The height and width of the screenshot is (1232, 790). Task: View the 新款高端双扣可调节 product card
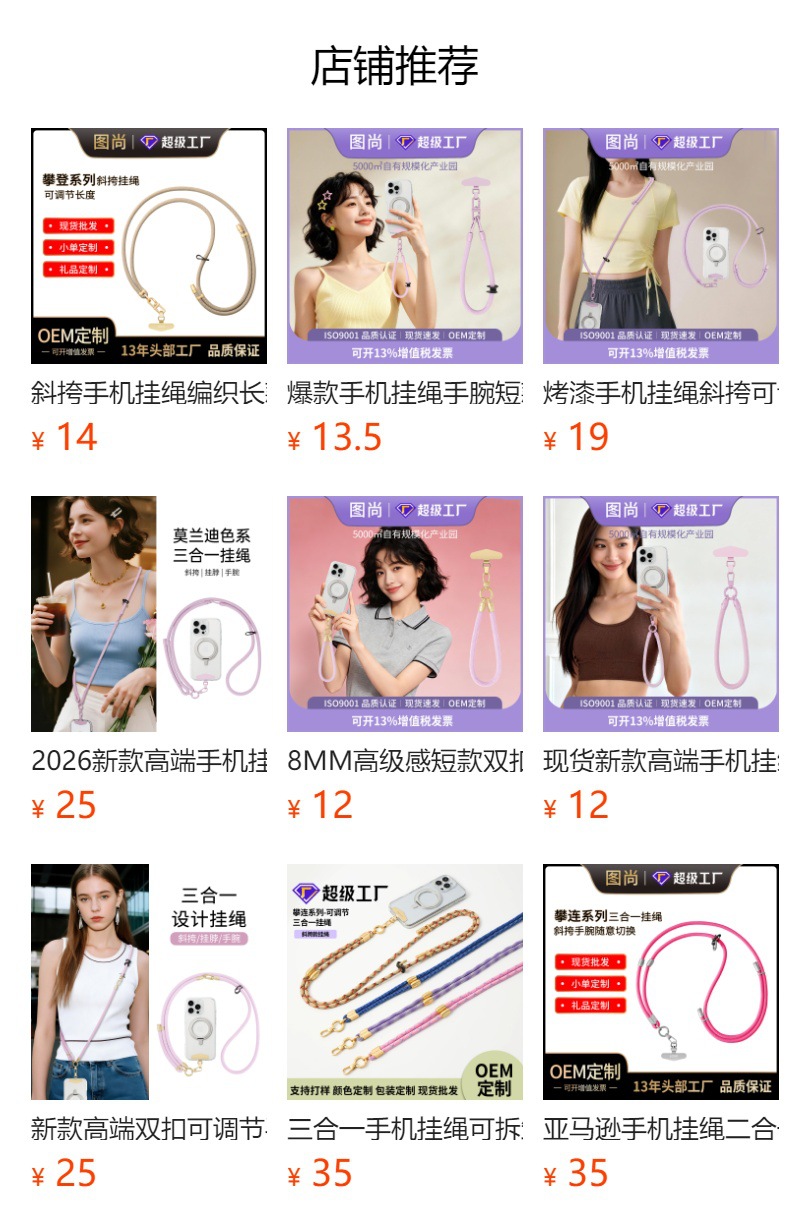tap(149, 1027)
